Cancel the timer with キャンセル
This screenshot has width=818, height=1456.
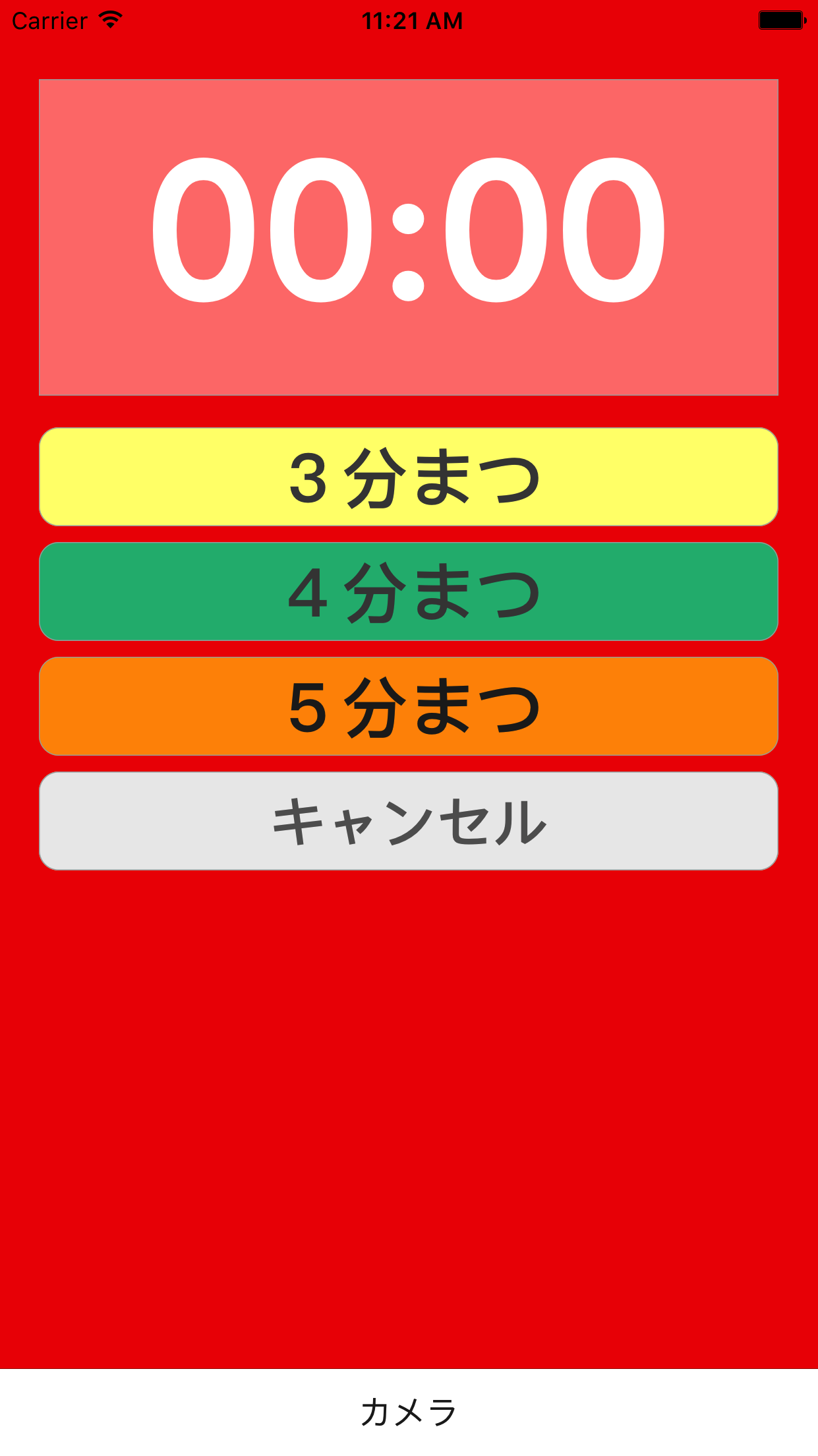pos(409,821)
